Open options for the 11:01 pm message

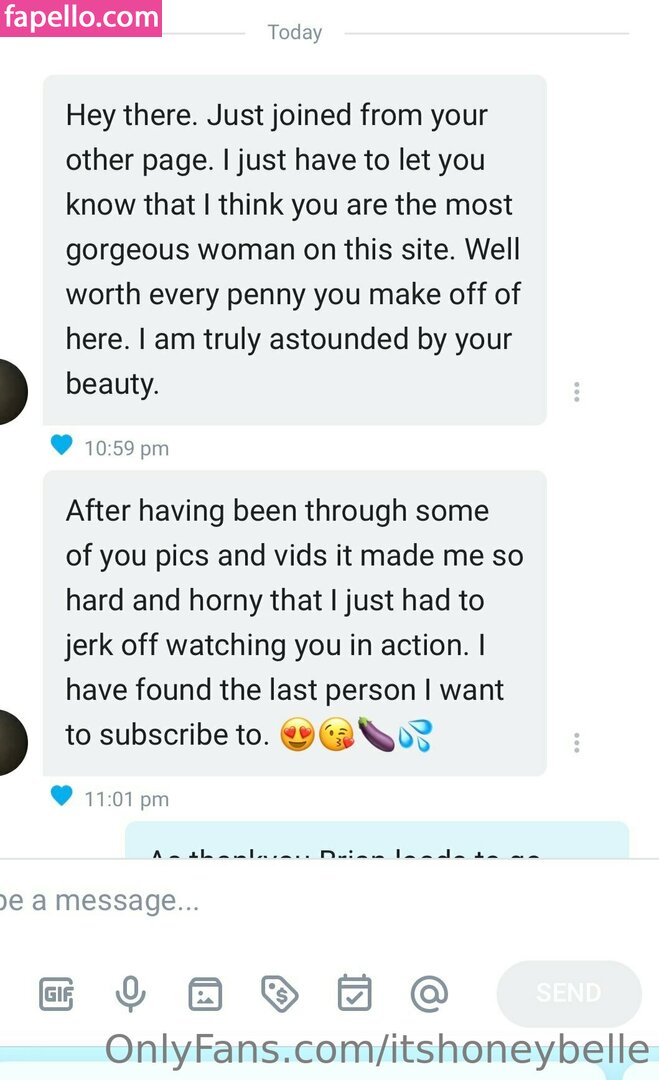(x=577, y=743)
